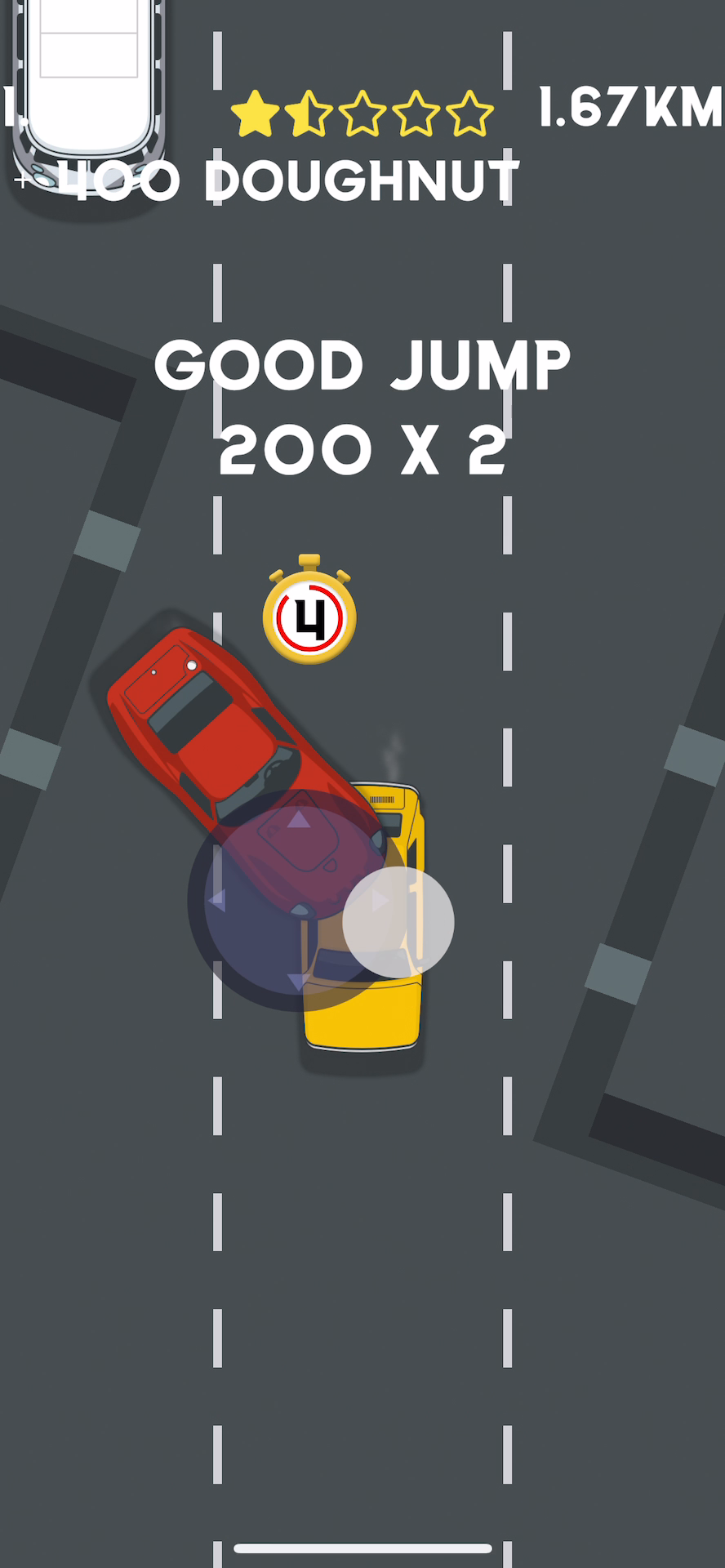This screenshot has height=1568, width=725.
Task: Tap the white joystick thumb knob
Action: point(398,922)
